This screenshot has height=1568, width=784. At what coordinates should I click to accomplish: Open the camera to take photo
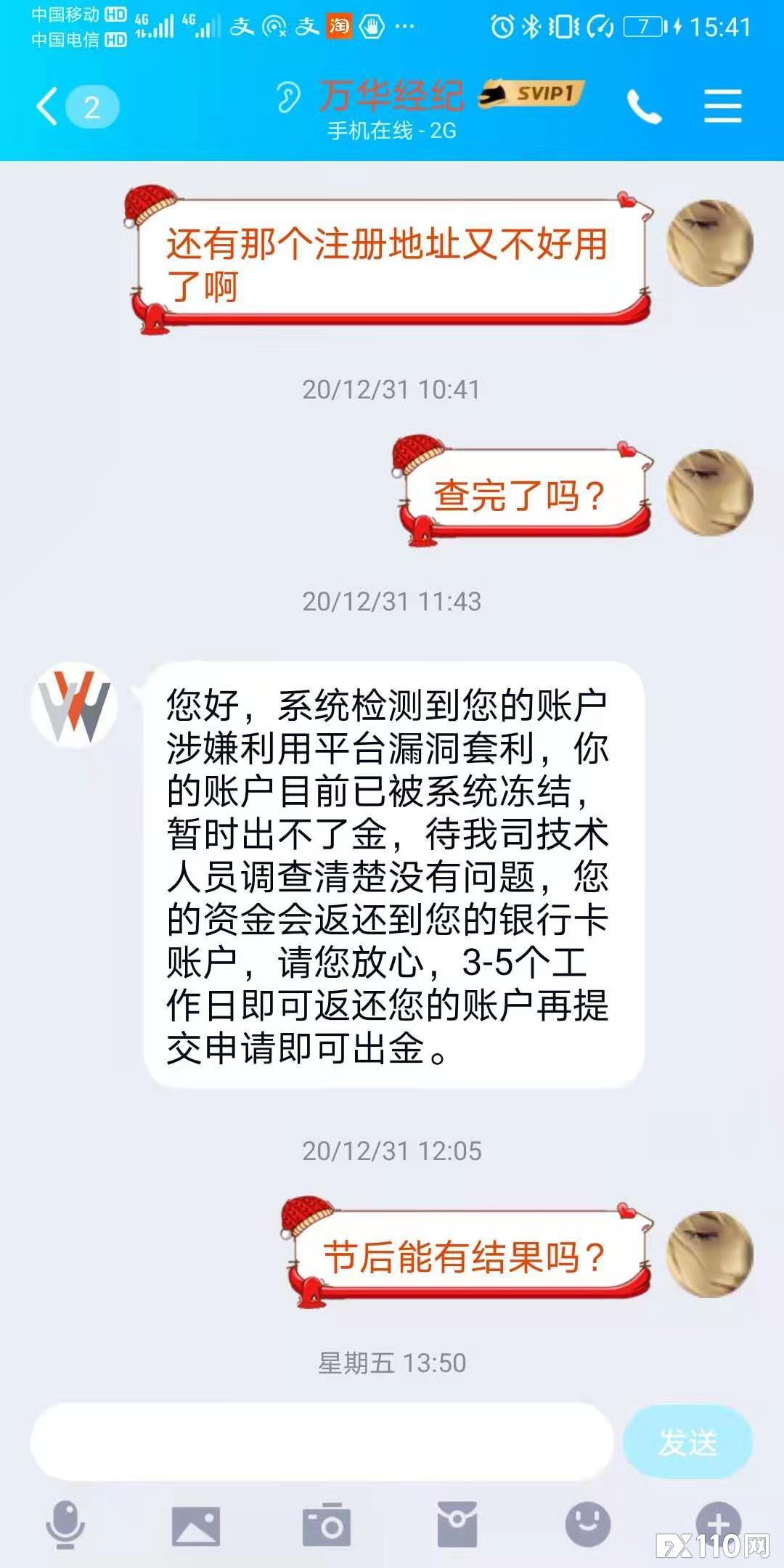[327, 1524]
